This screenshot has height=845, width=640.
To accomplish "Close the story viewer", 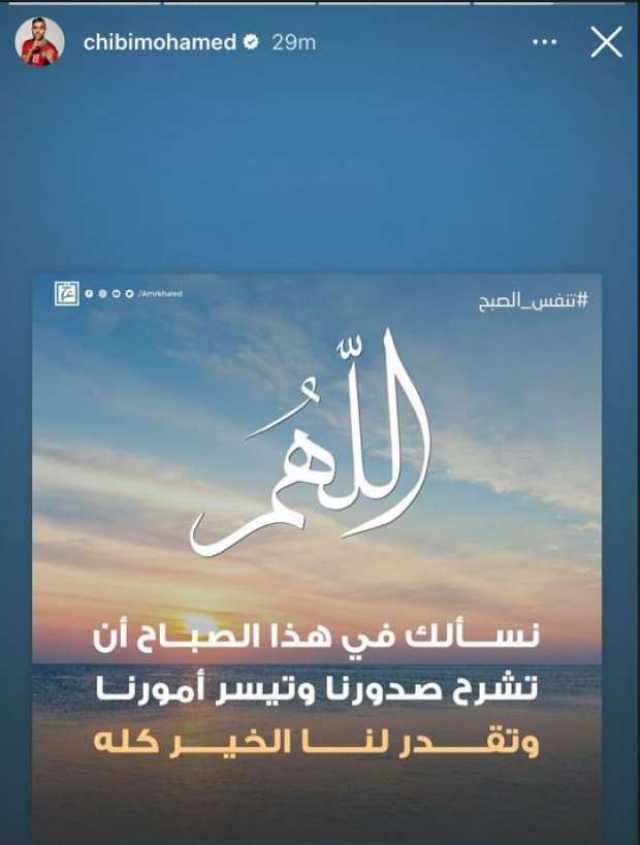I will click(606, 42).
